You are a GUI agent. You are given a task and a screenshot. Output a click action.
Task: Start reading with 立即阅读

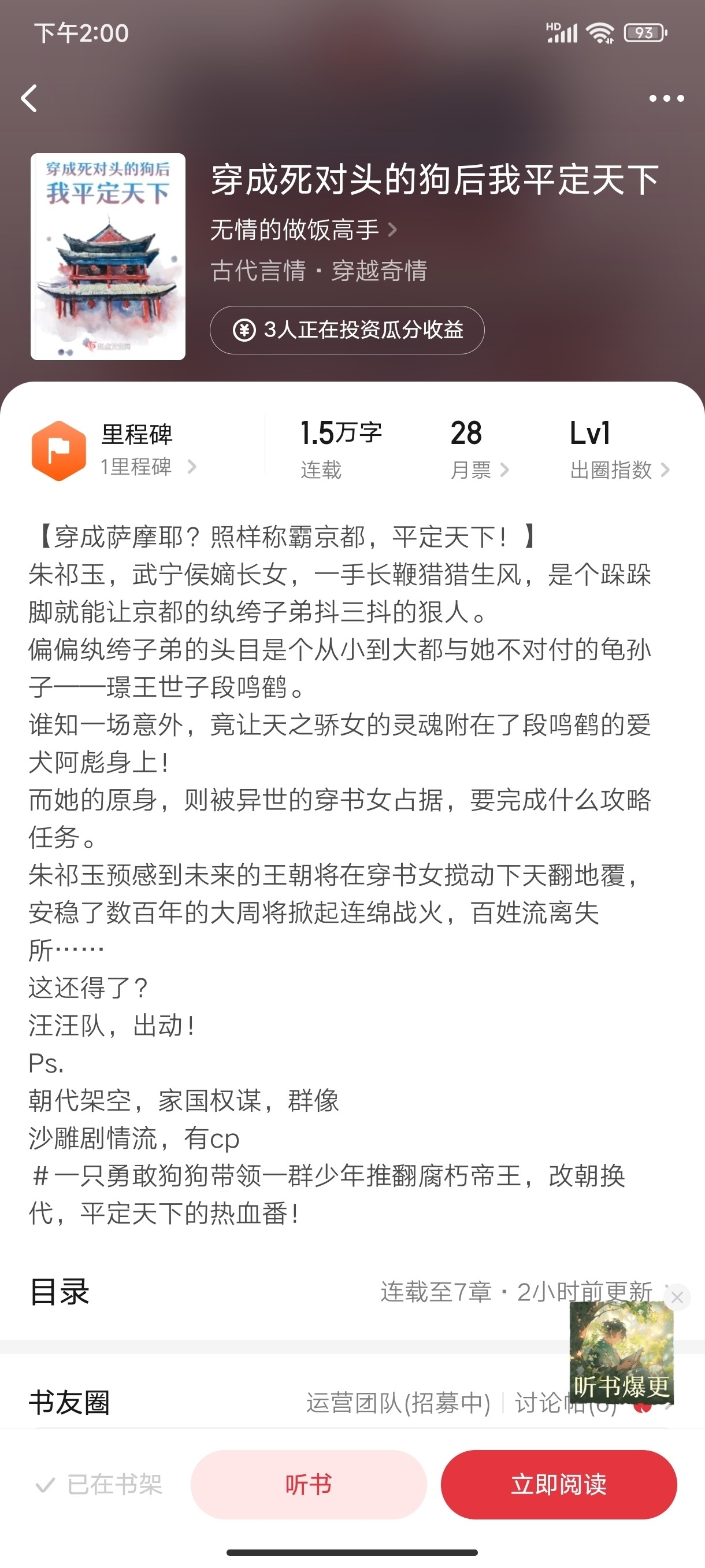tap(558, 1485)
